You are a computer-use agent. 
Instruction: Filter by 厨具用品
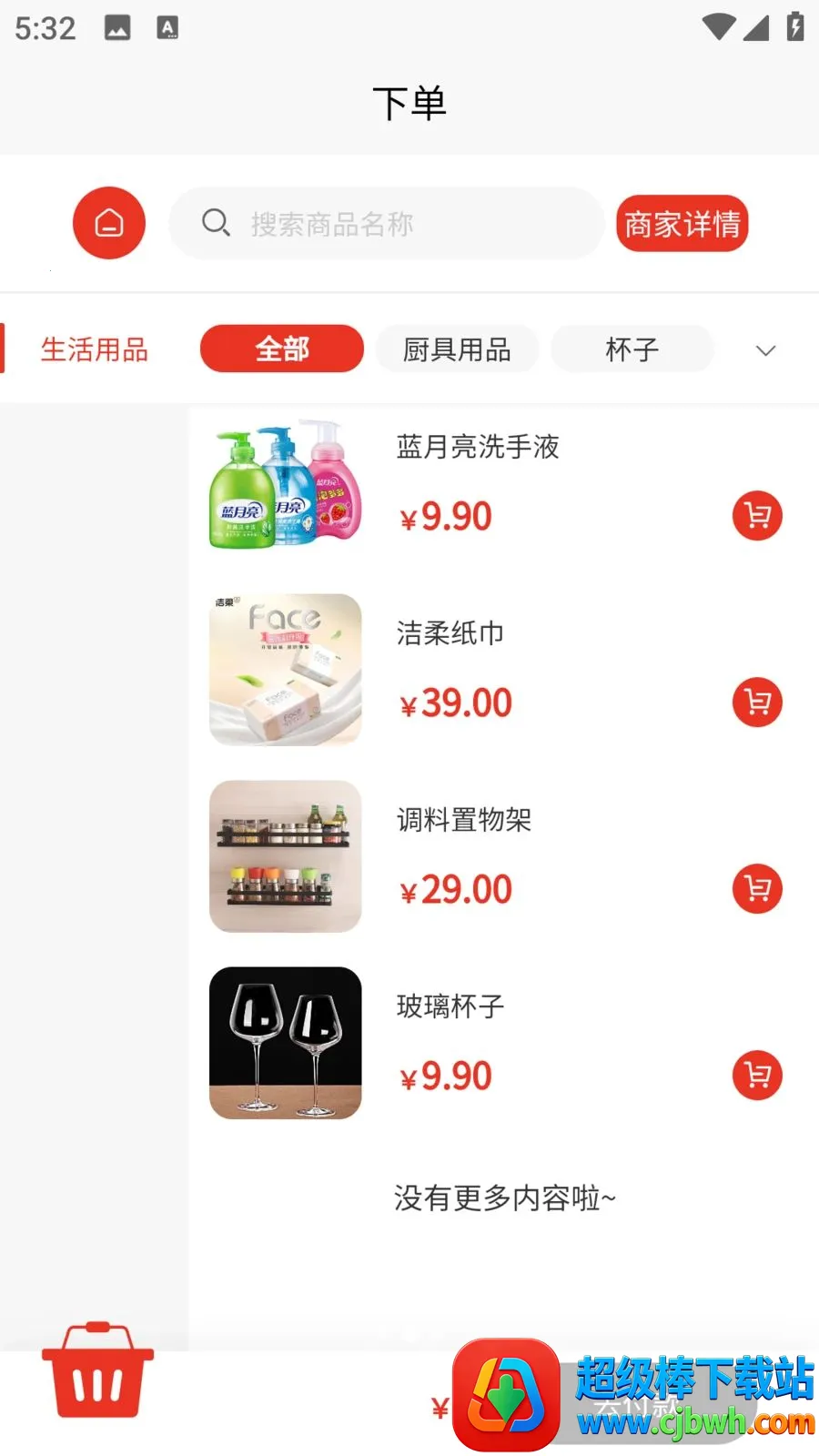(x=457, y=349)
